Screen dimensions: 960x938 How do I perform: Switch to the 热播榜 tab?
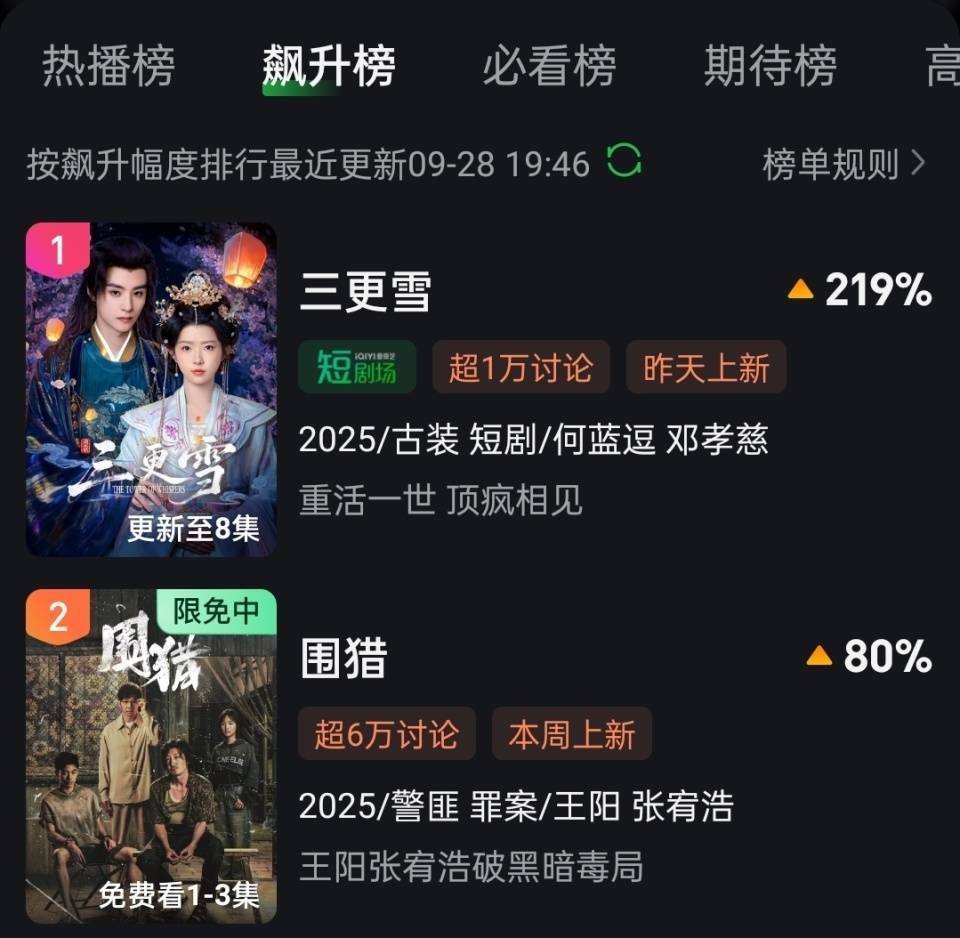108,66
